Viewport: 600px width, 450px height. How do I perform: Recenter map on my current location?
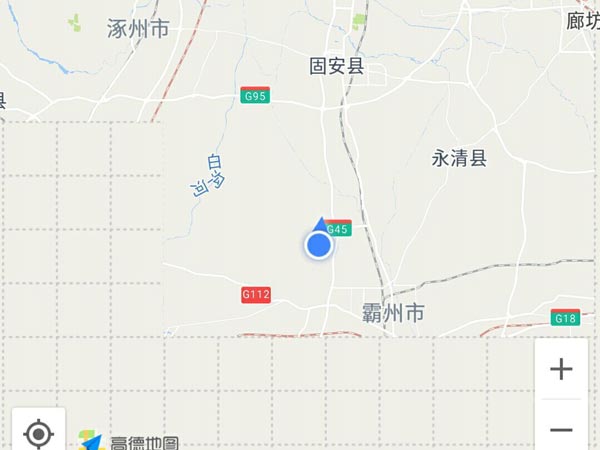(x=38, y=433)
